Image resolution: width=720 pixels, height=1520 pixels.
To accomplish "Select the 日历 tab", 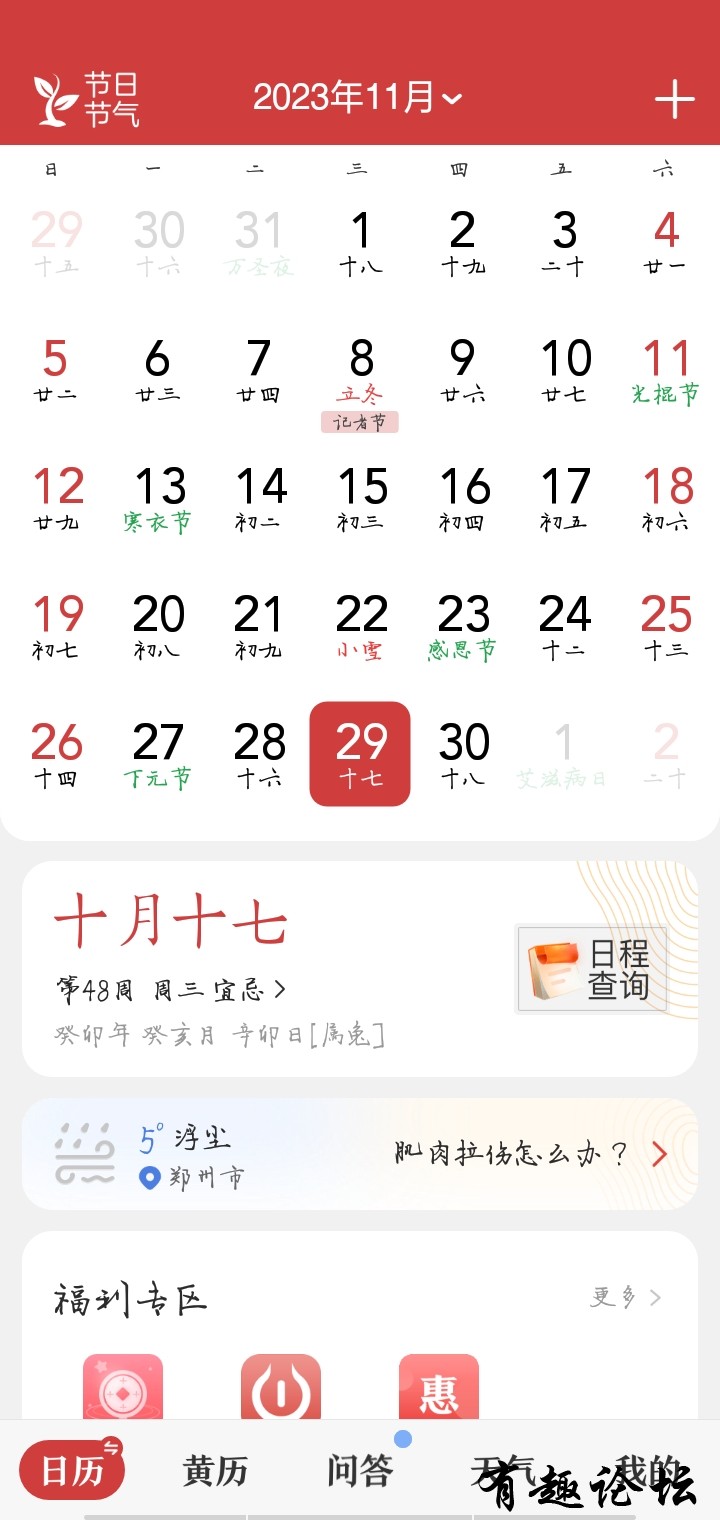I will click(72, 1471).
